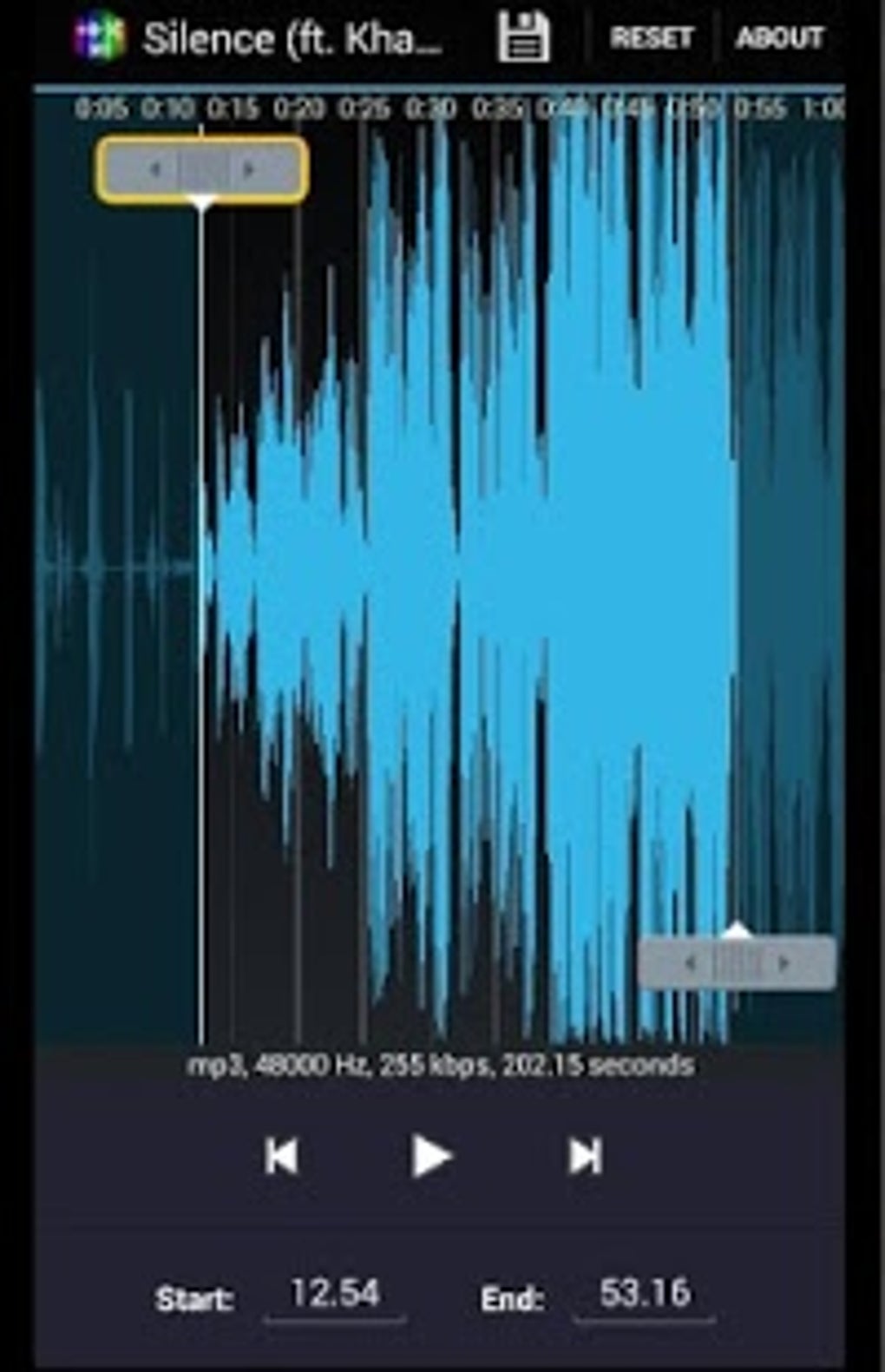Edit the Start time field 12.54
885x1372 pixels.
coord(335,1294)
